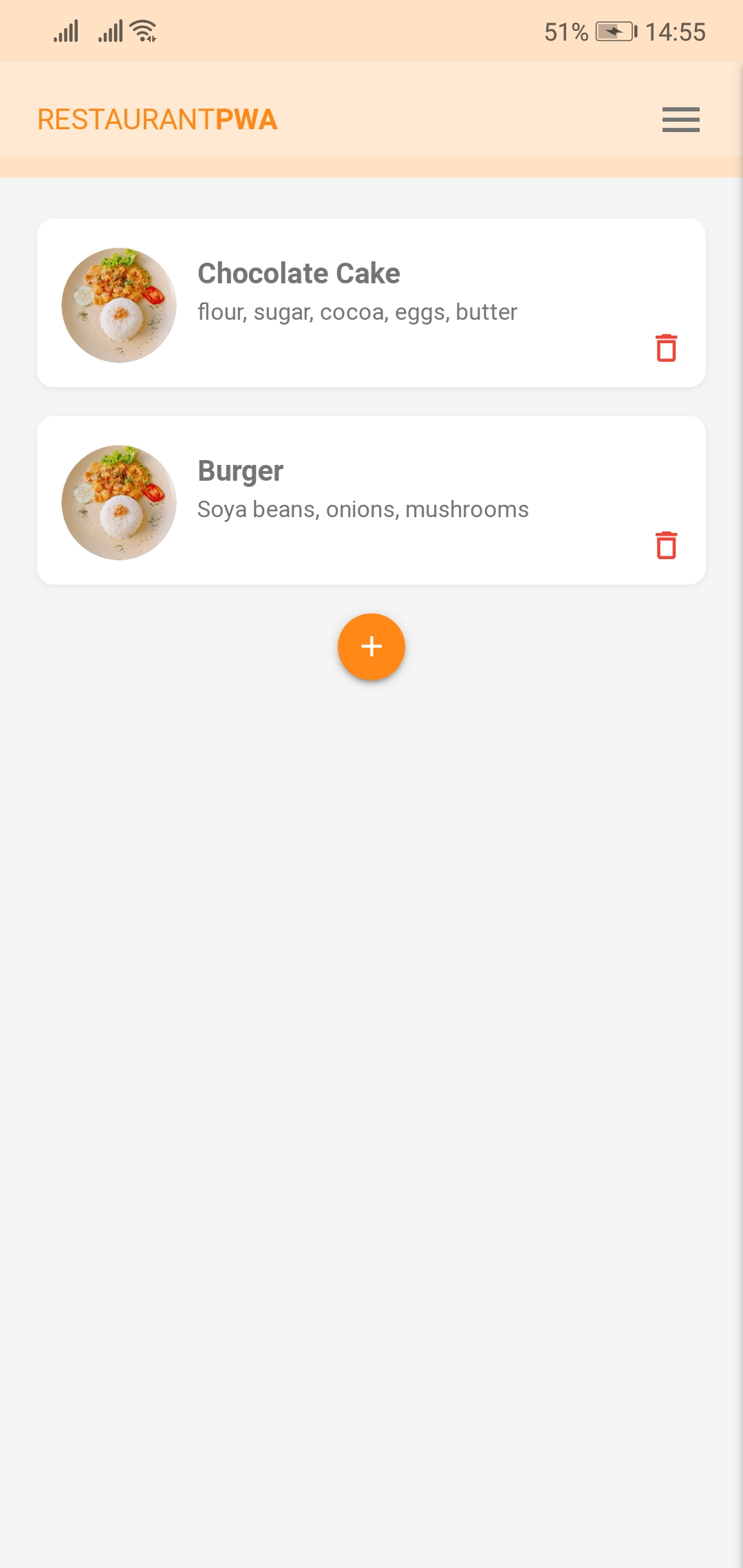
Task: Open the Burger card
Action: [358, 488]
